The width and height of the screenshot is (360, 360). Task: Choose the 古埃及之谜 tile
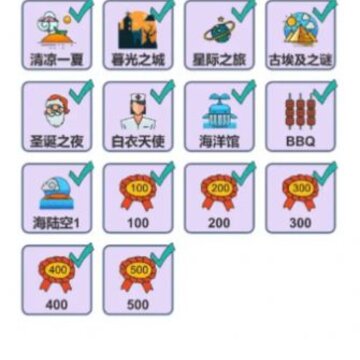coord(301,35)
